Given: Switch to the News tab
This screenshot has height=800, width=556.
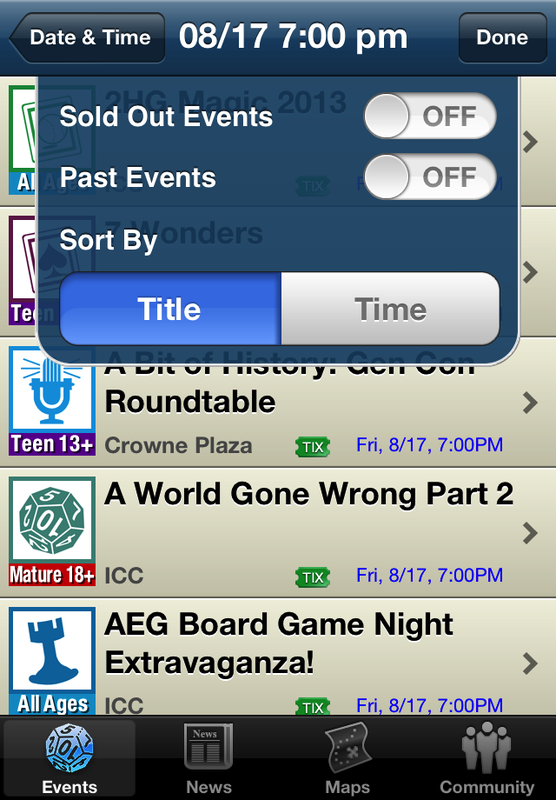Looking at the screenshot, I should coord(209,758).
